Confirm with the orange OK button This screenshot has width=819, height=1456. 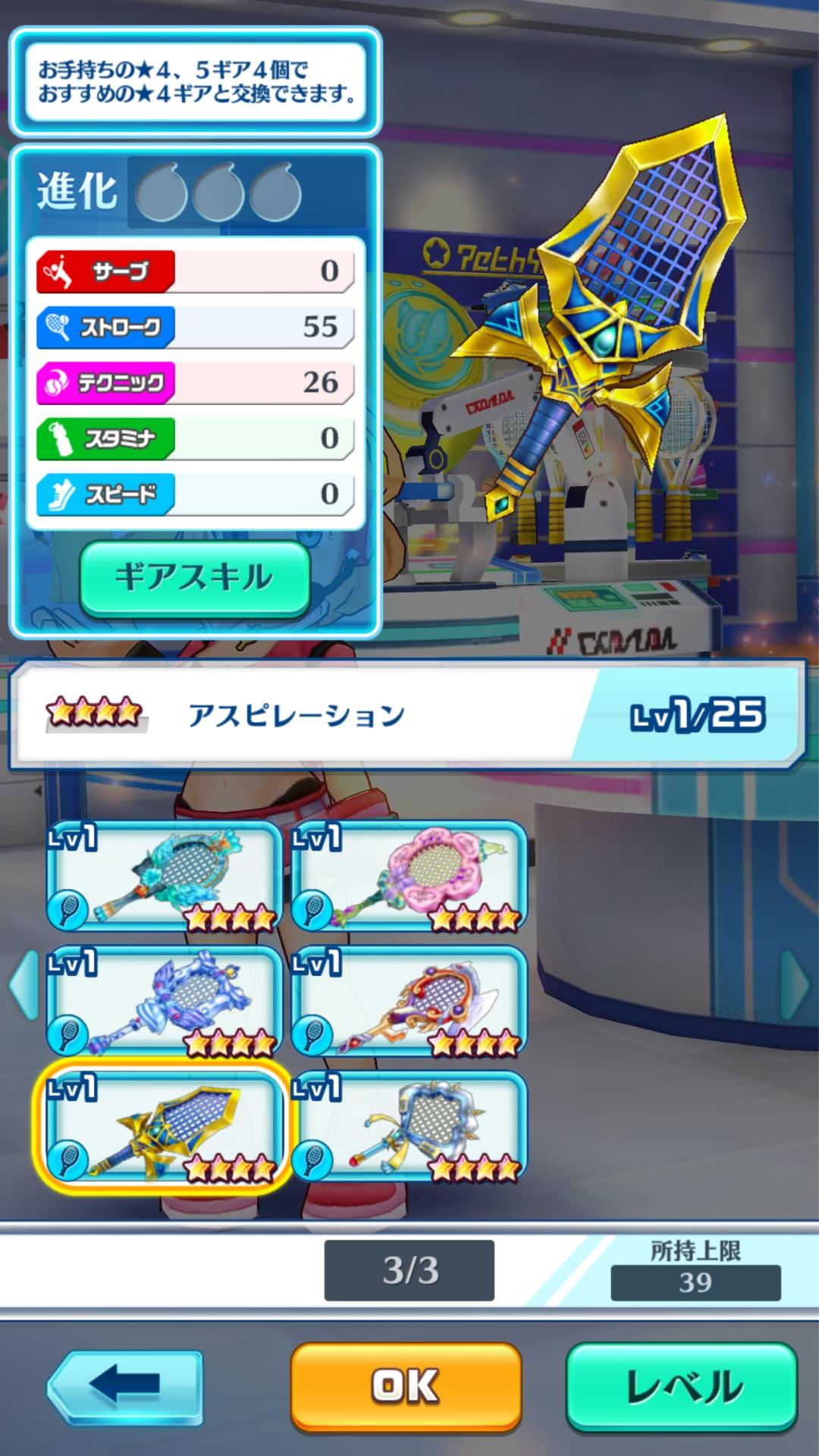(406, 1386)
